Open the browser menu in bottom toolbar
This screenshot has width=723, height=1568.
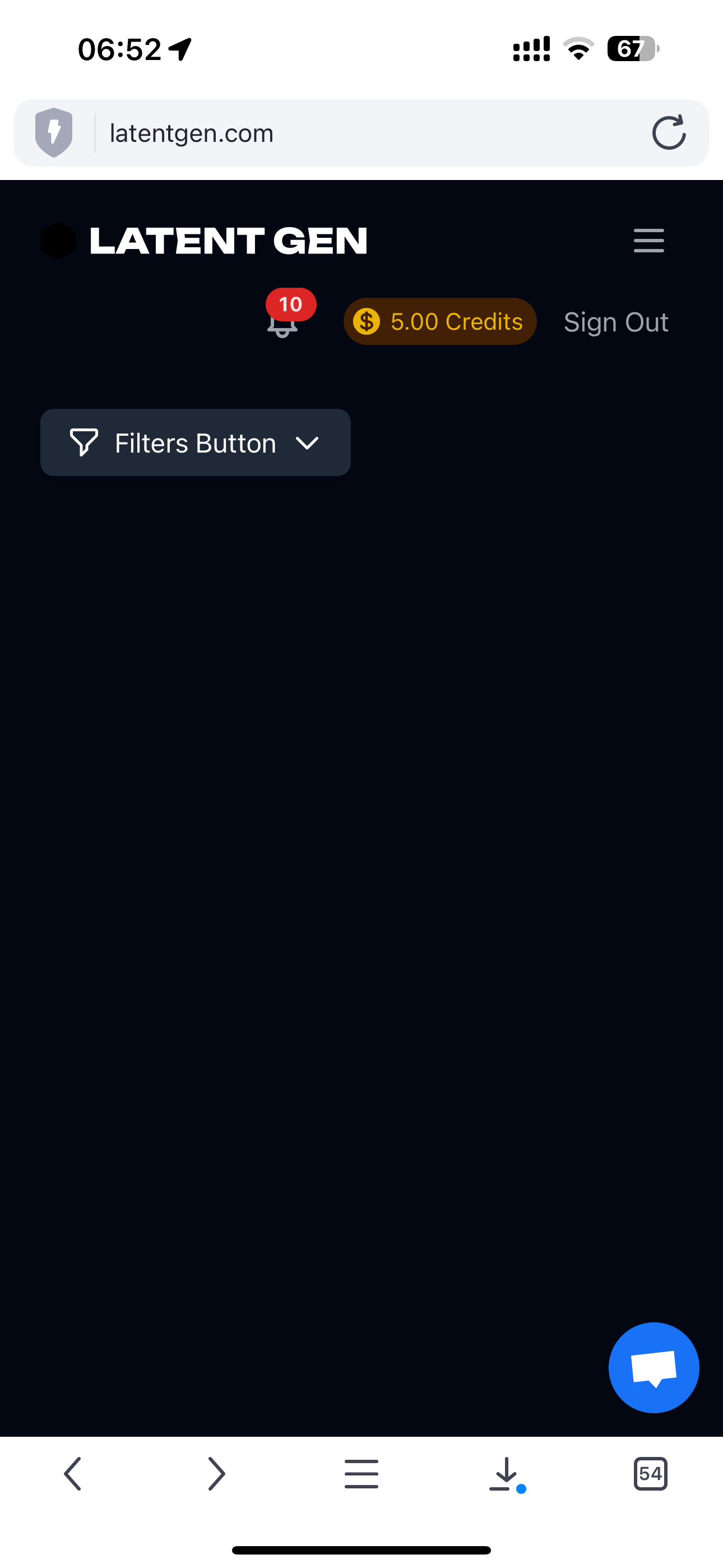coord(361,1474)
